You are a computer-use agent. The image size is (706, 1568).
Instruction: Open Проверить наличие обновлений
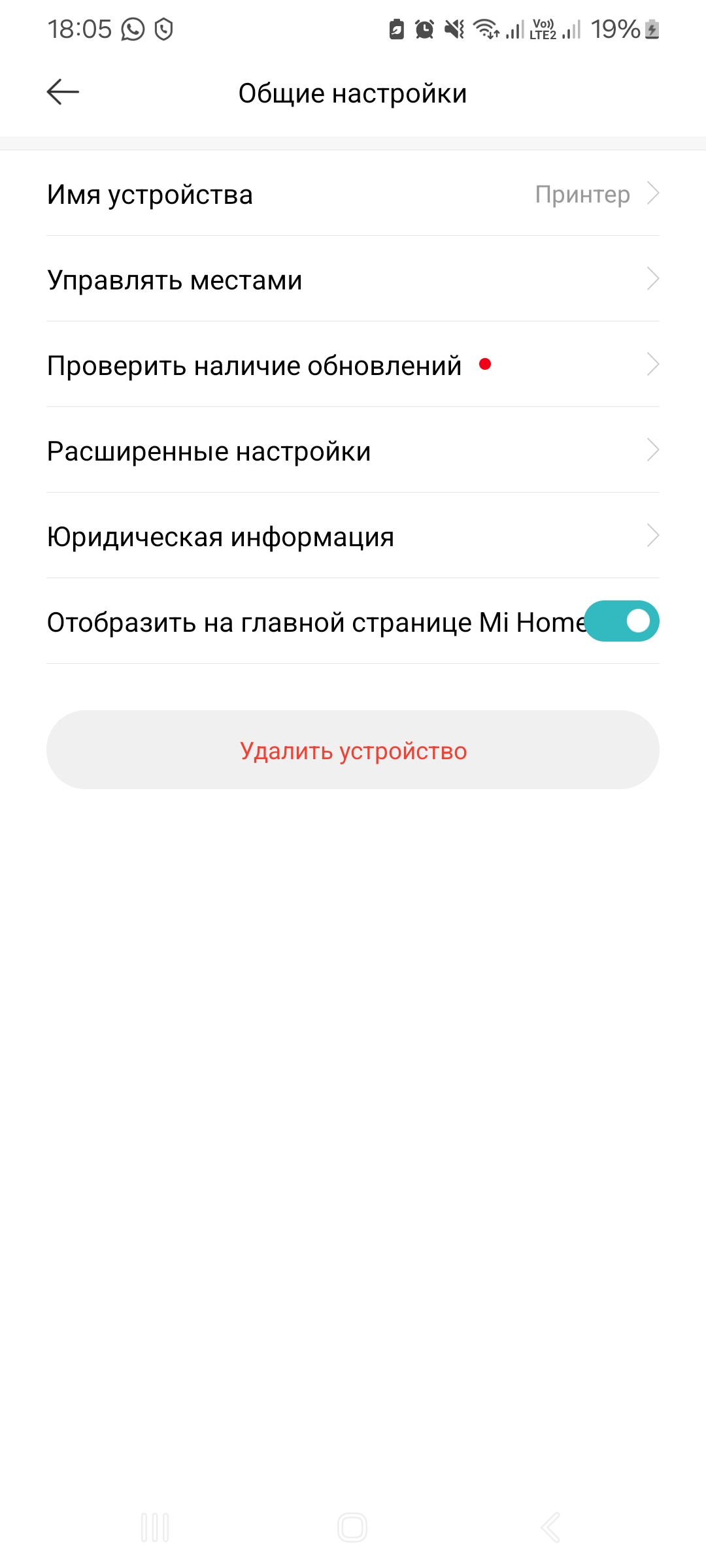tap(353, 365)
